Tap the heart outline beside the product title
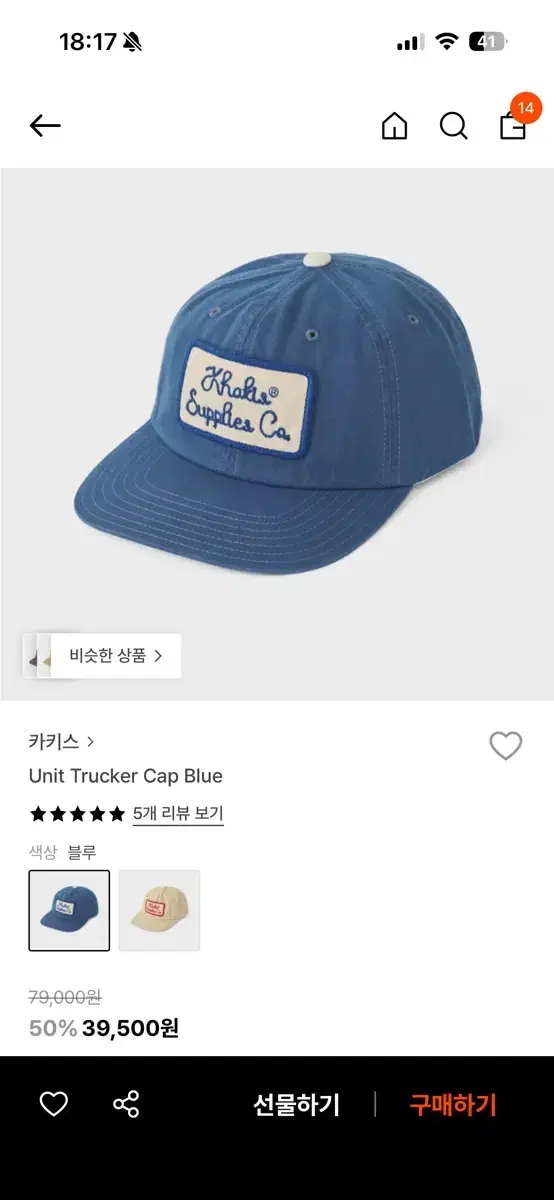 [506, 746]
